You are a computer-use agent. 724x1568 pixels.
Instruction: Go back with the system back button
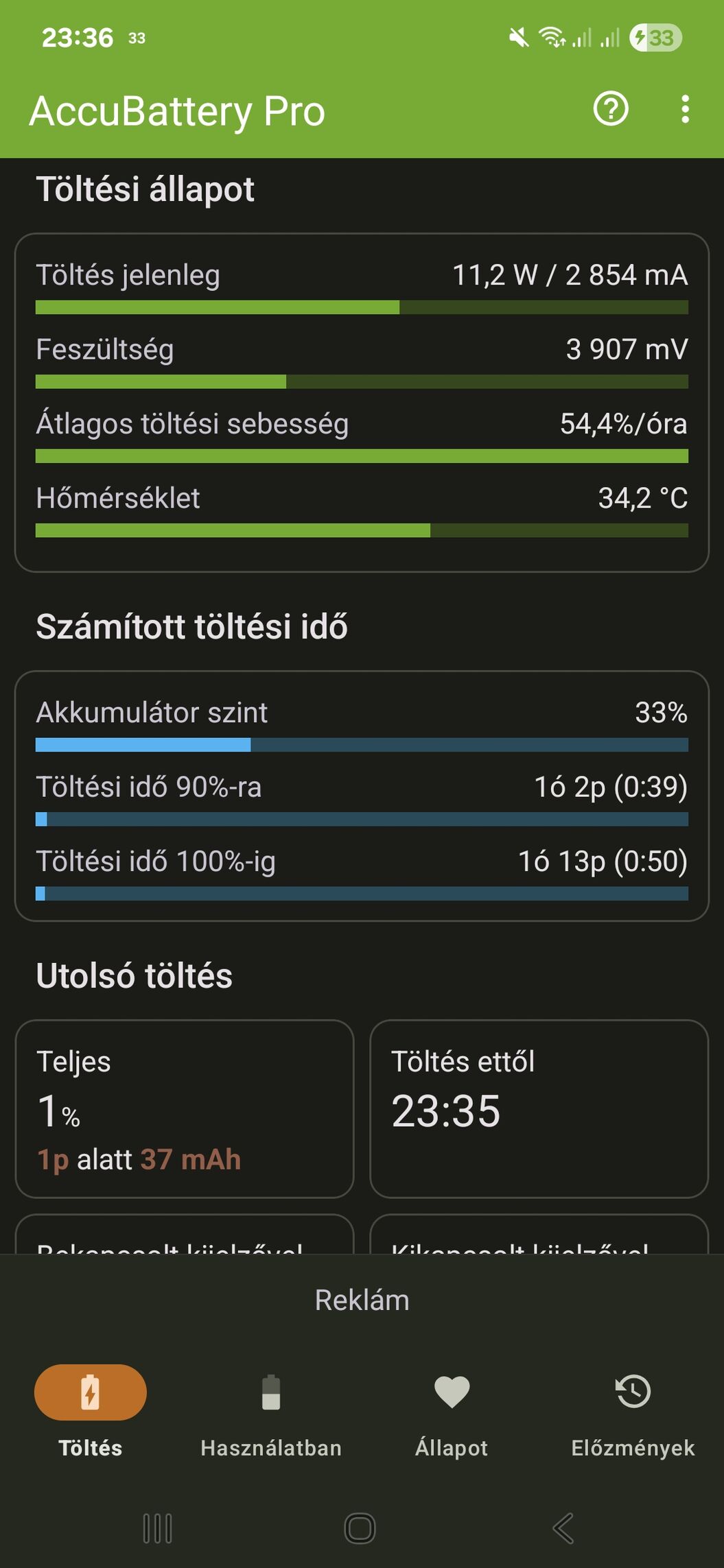tap(563, 1528)
